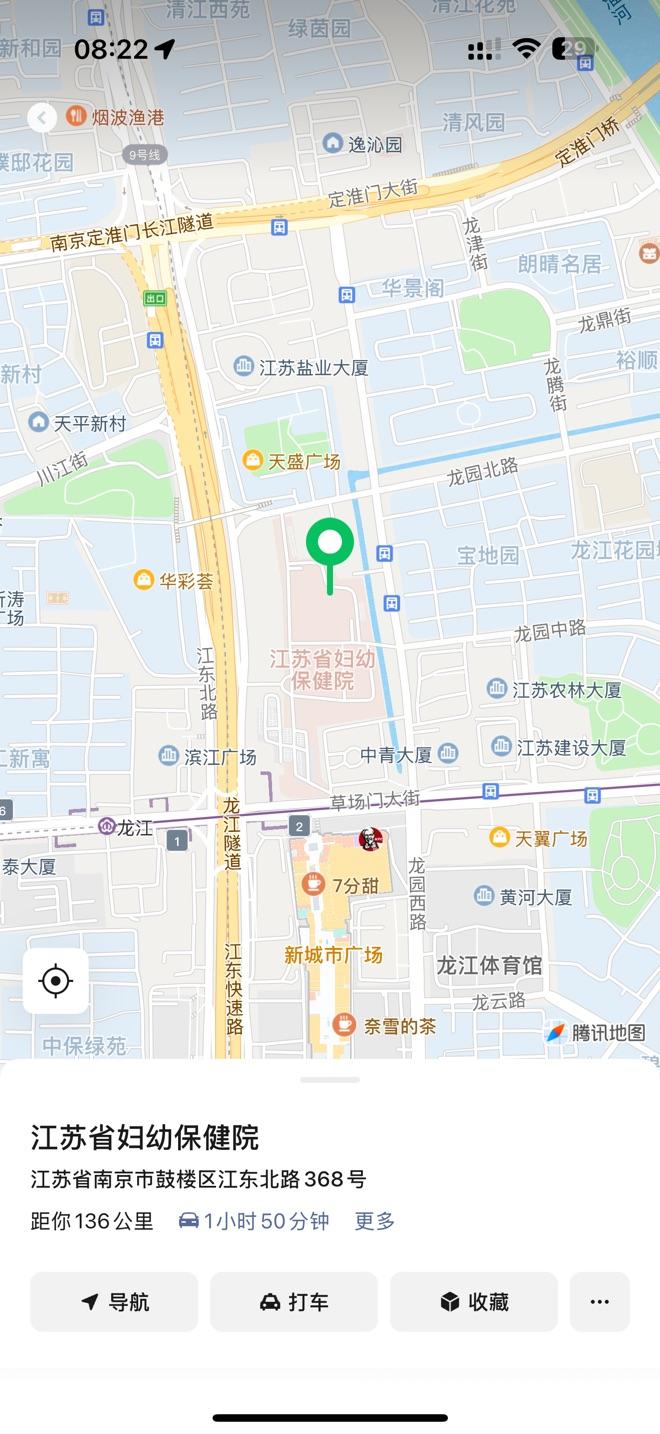Expand the place details sheet handle
Viewport: 660px width, 1434px height.
[330, 1079]
